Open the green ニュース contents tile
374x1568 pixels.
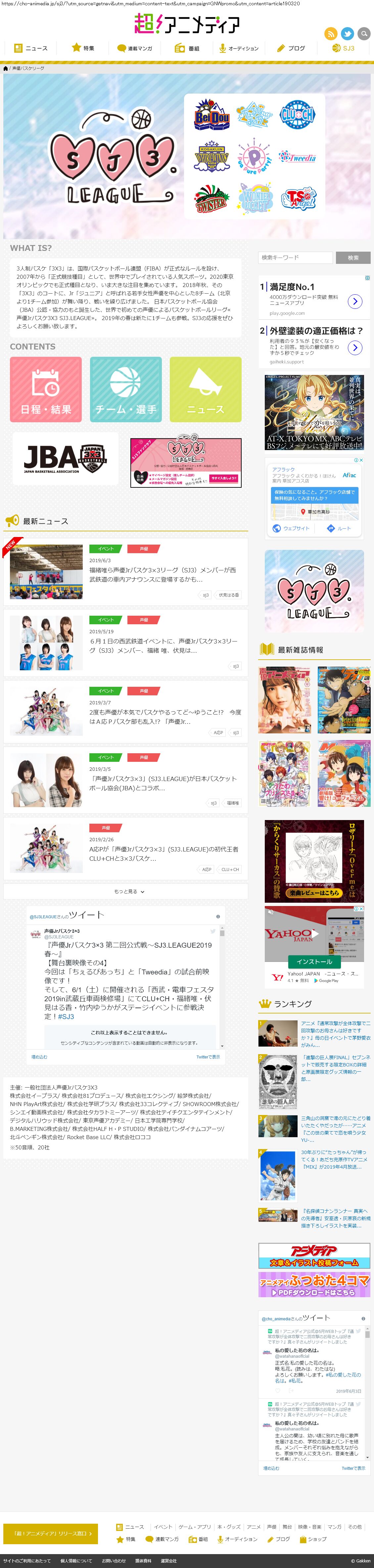205,390
